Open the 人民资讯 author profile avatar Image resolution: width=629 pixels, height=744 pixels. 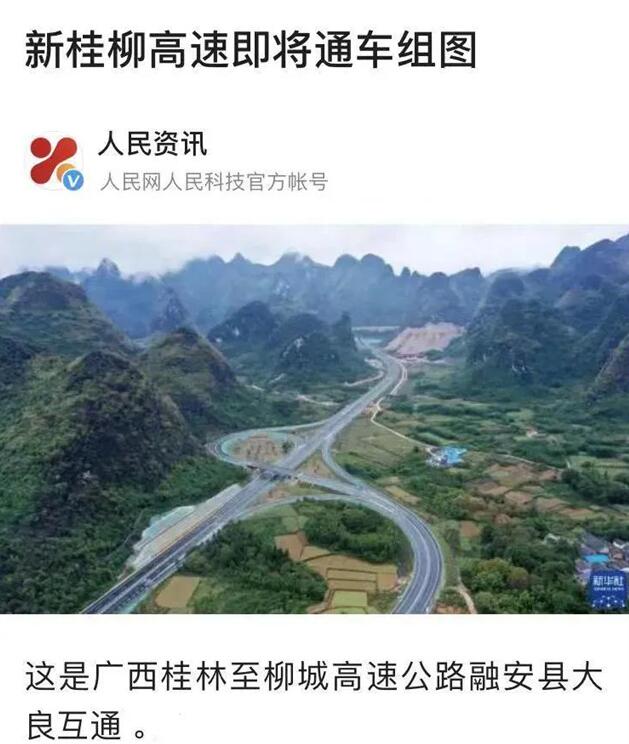(x=55, y=161)
